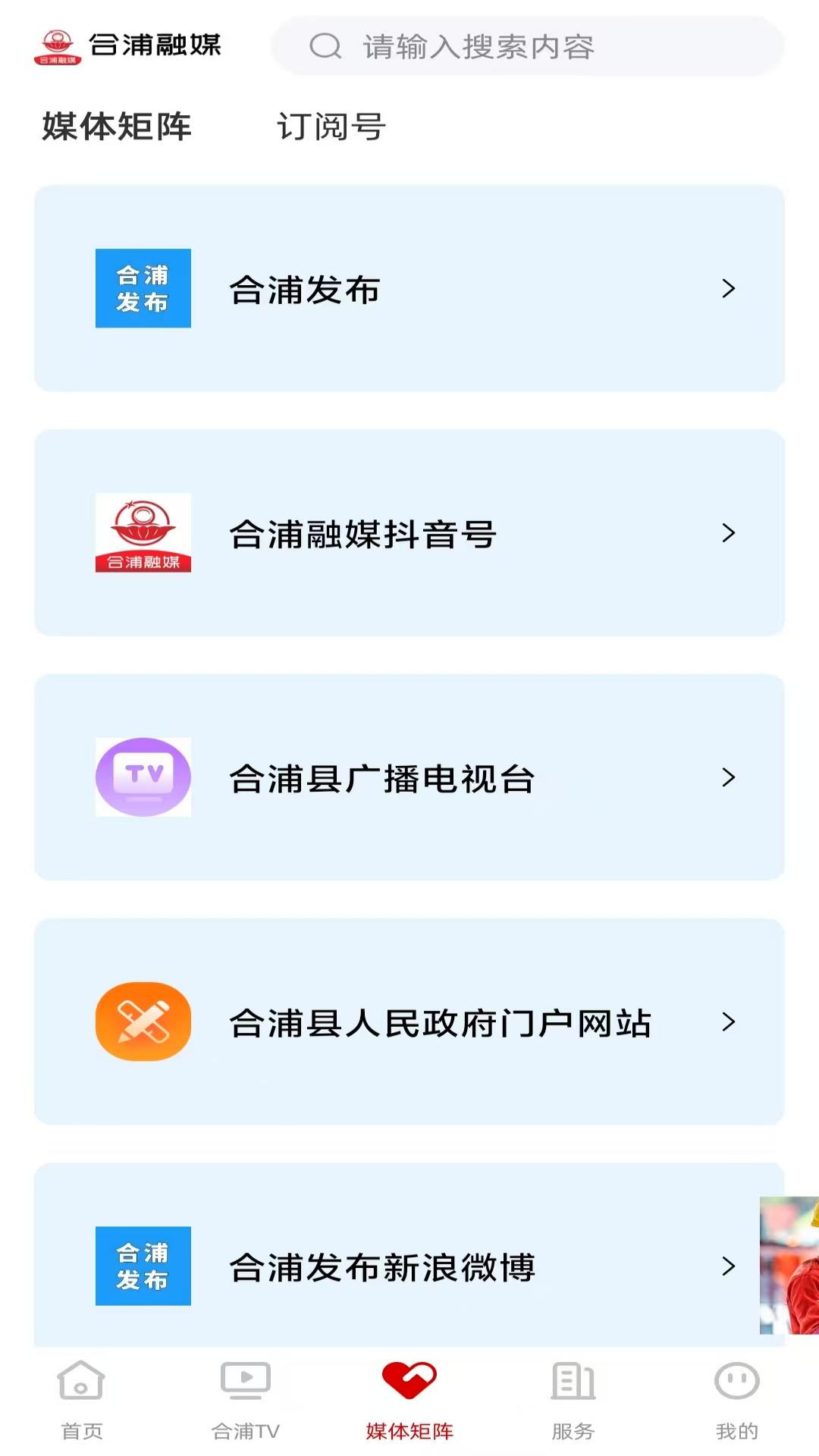819x1456 pixels.
Task: Tap the 合浦融媒抖音号 red logo icon
Action: 143,533
